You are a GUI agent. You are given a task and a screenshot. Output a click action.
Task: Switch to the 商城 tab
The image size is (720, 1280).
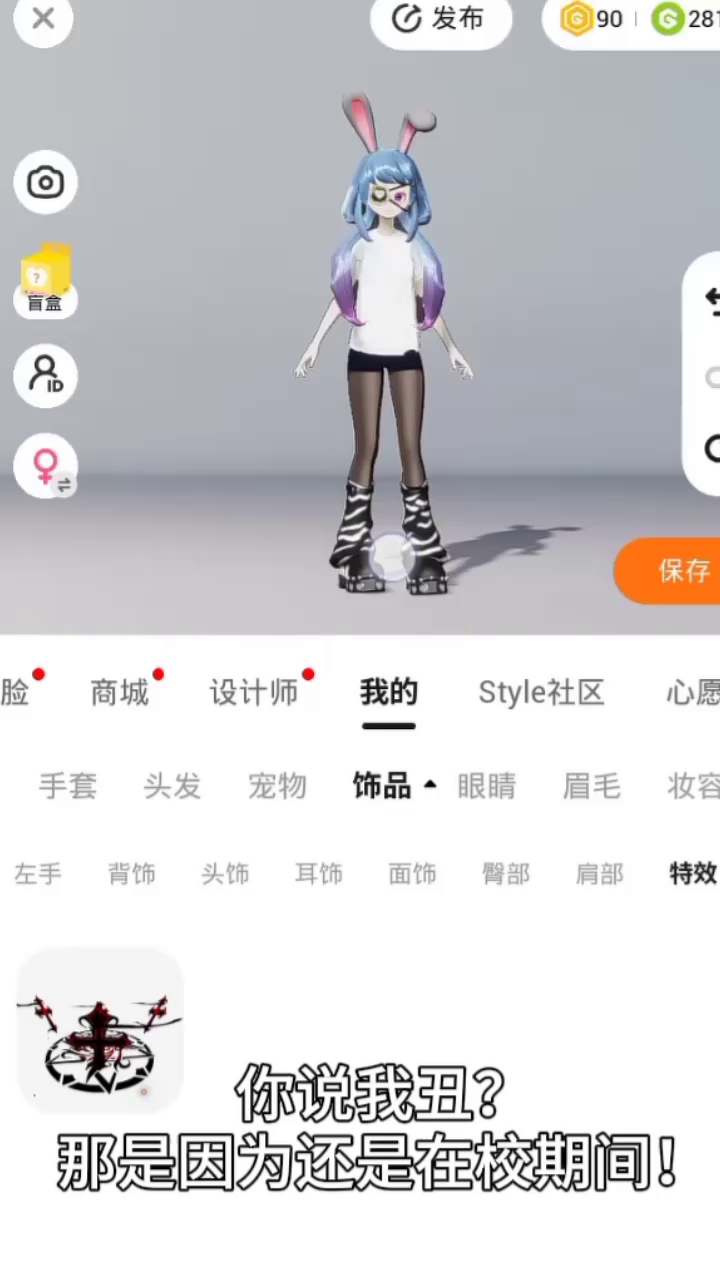click(x=119, y=692)
